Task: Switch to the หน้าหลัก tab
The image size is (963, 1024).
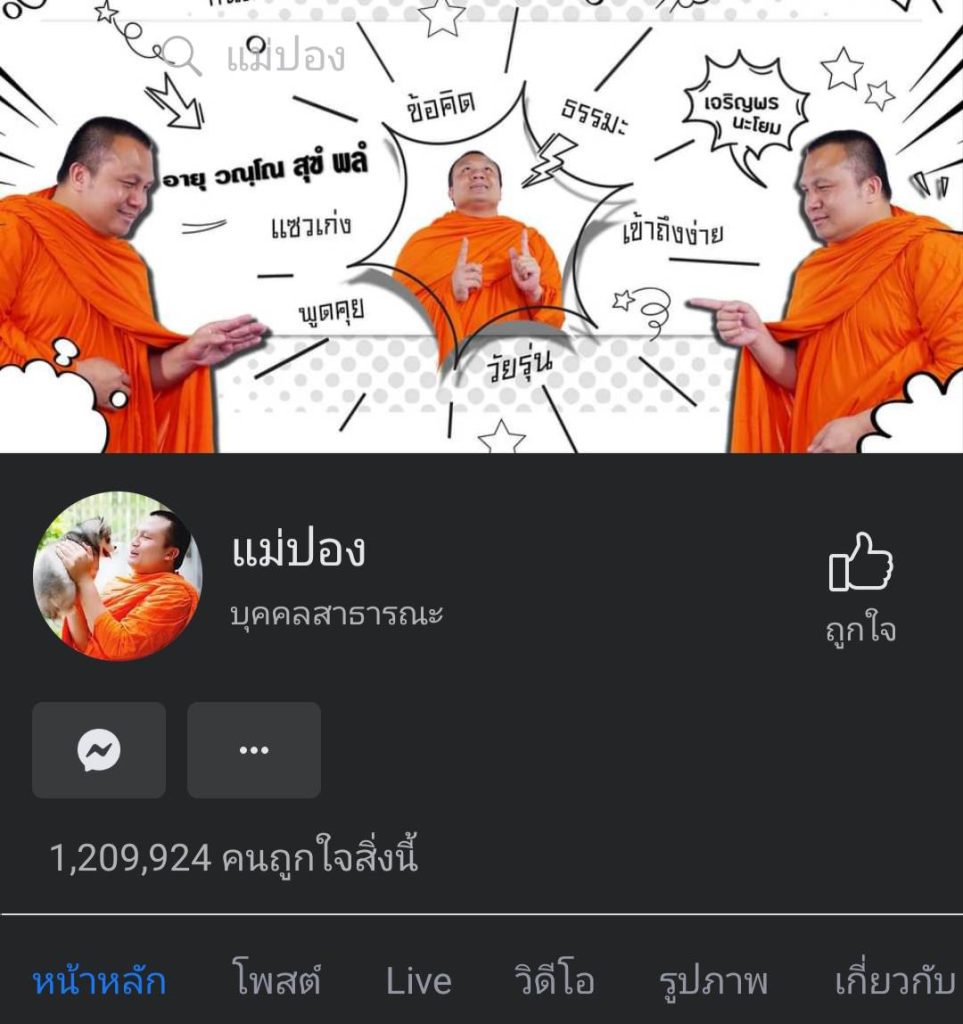Action: pos(99,981)
